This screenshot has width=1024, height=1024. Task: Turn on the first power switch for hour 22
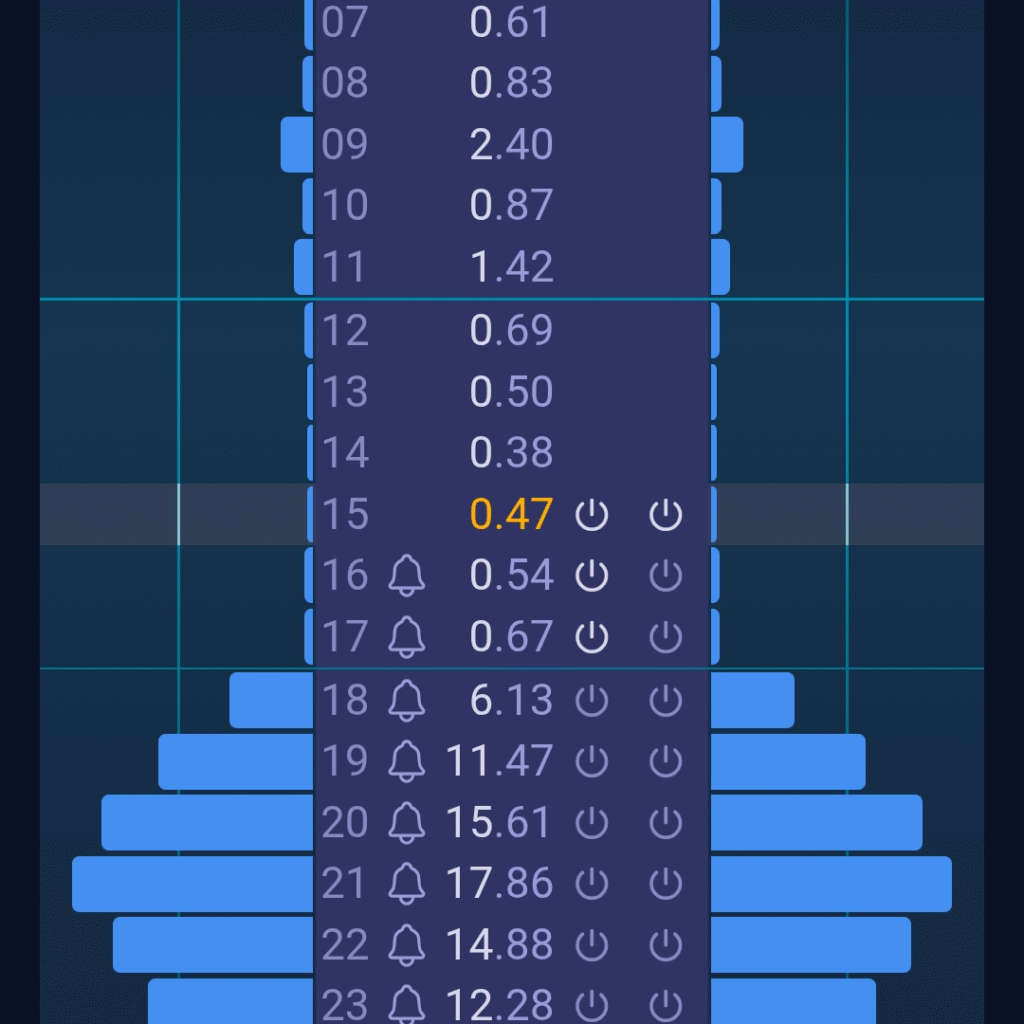592,945
